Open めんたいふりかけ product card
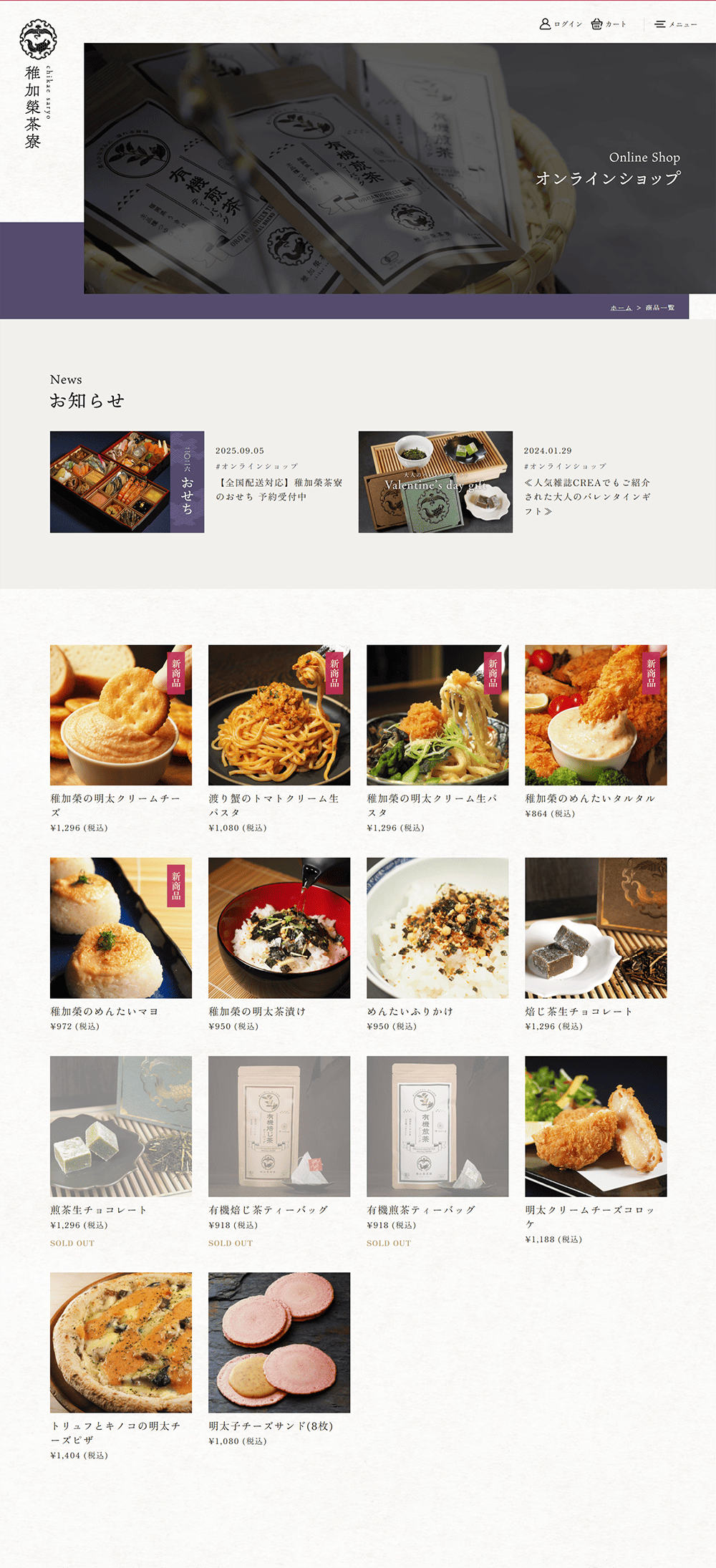716x1568 pixels. click(x=437, y=928)
